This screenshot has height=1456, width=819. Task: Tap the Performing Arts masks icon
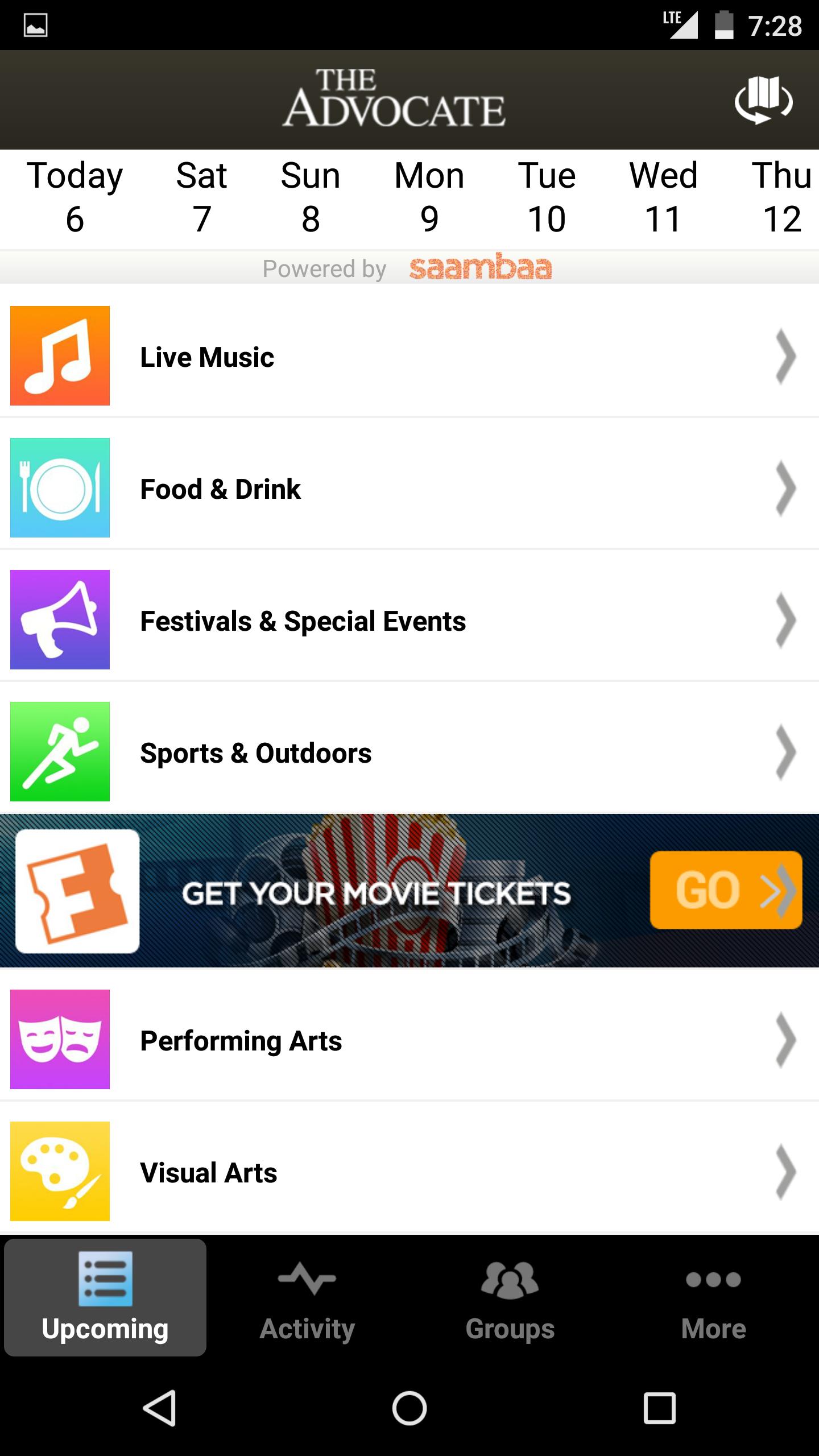[60, 1040]
